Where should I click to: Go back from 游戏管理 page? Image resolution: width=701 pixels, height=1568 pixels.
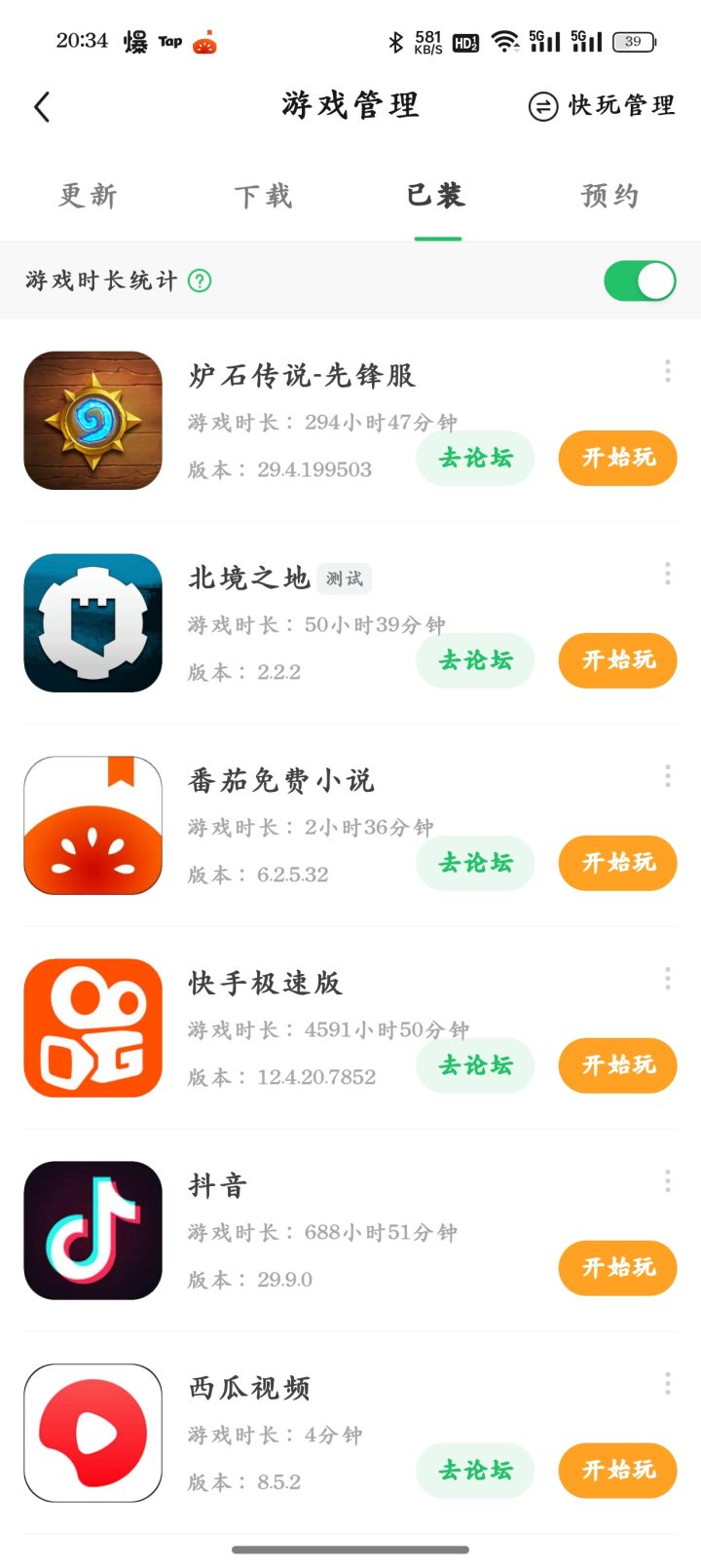tap(42, 107)
